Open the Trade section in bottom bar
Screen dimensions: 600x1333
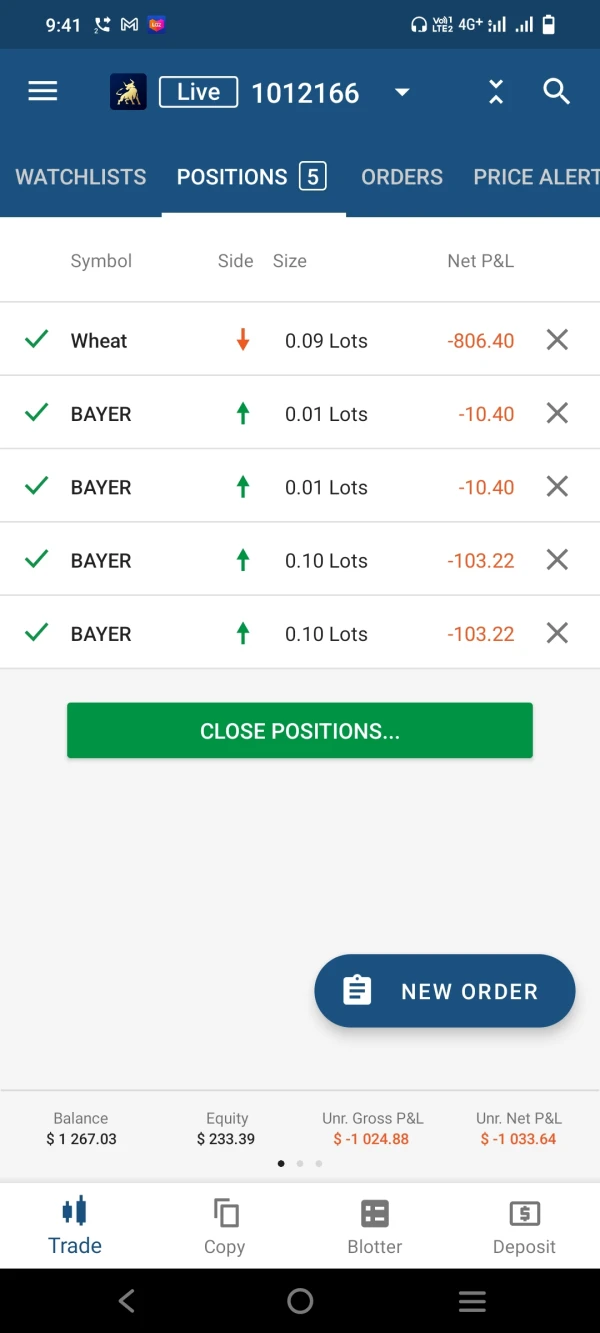(75, 1226)
